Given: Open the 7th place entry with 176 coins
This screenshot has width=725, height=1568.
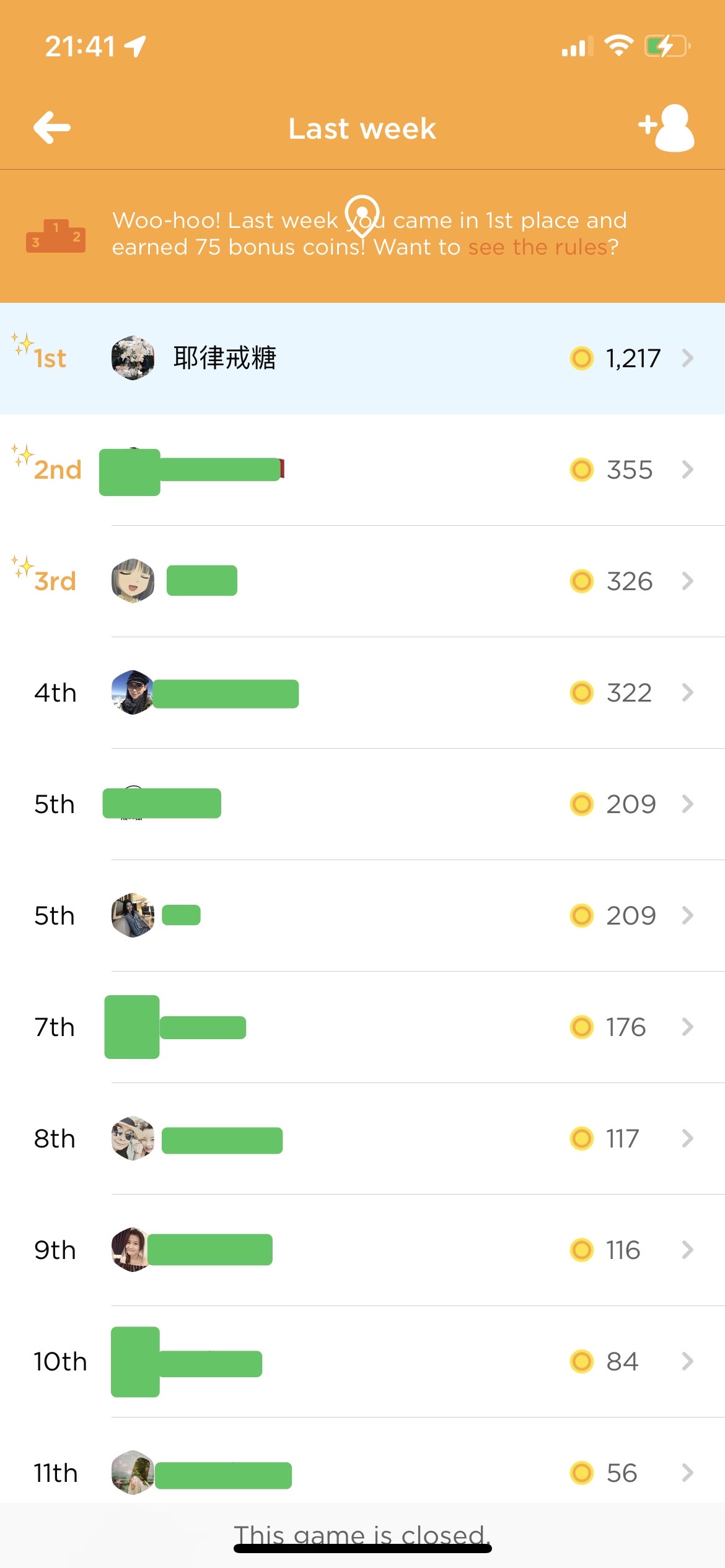Looking at the screenshot, I should (x=362, y=1027).
